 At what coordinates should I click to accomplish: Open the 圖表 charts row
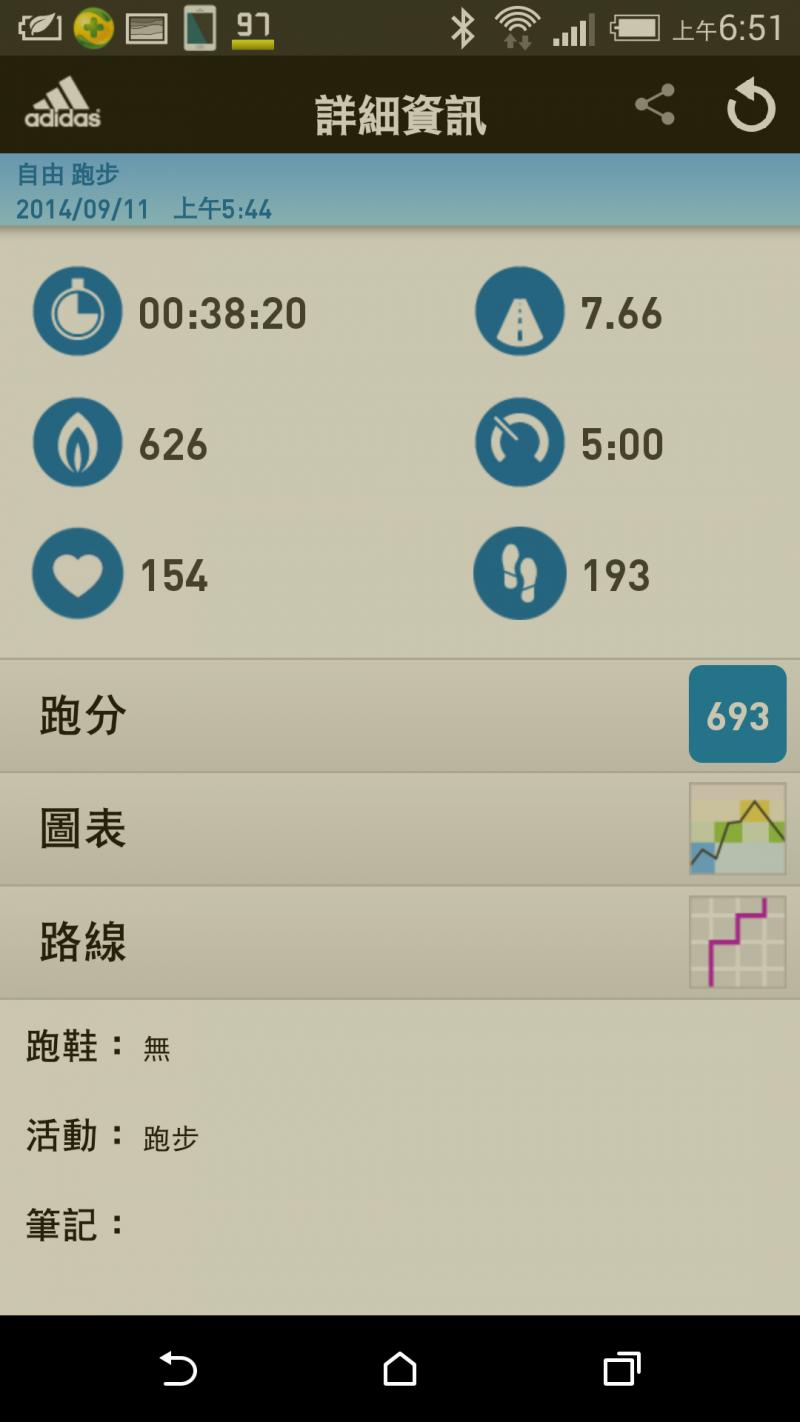click(x=400, y=829)
